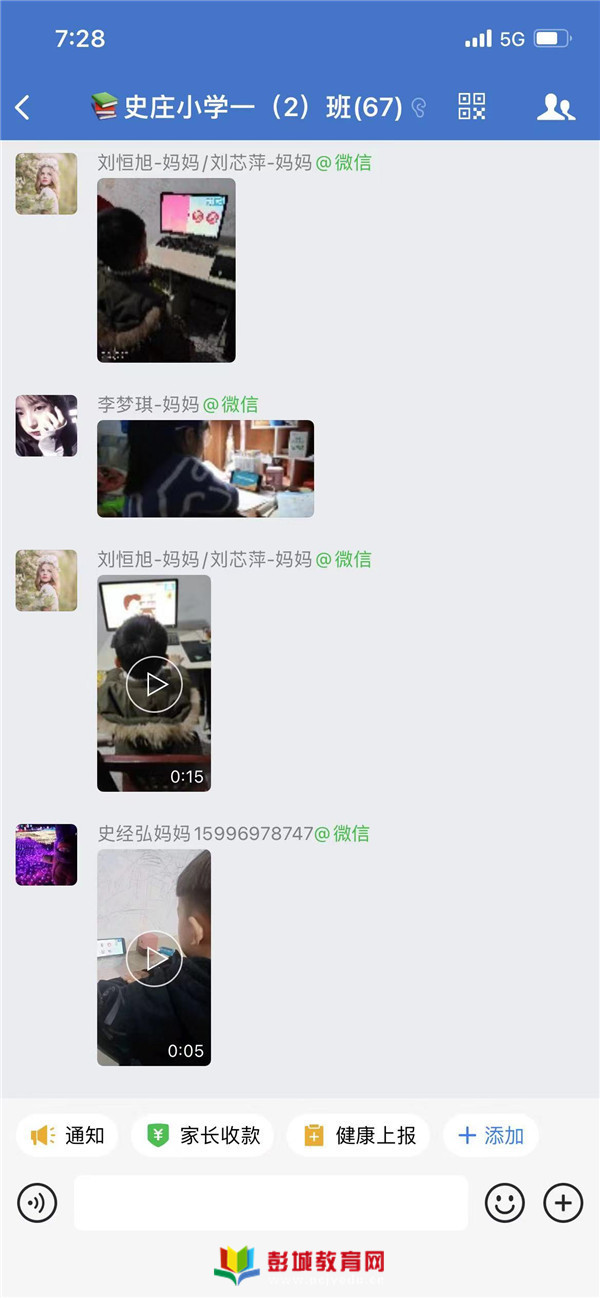Open 家长收款 payment collection

pos(203,1136)
